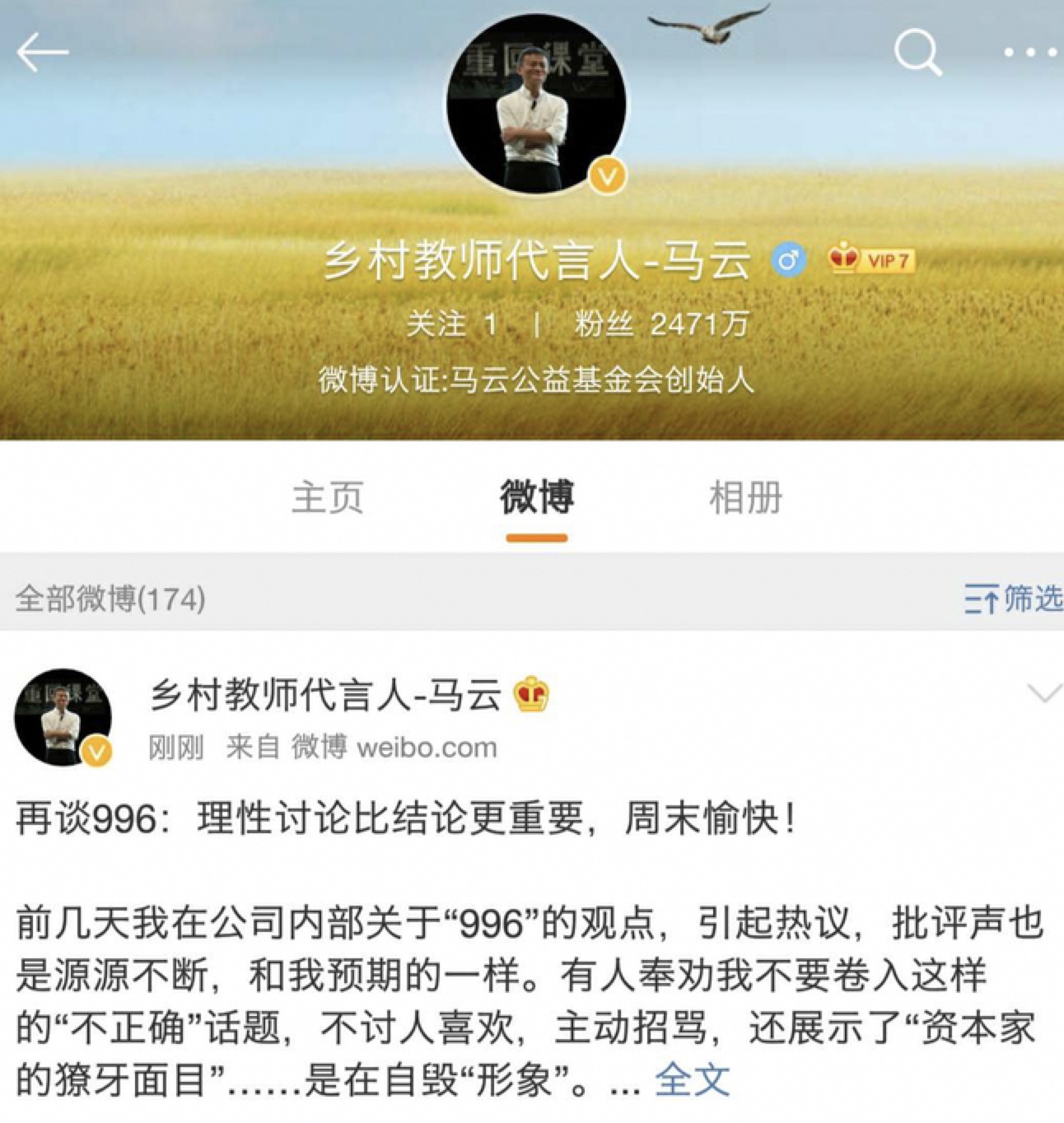Expand the post's dropdown chevron

coord(1044,694)
